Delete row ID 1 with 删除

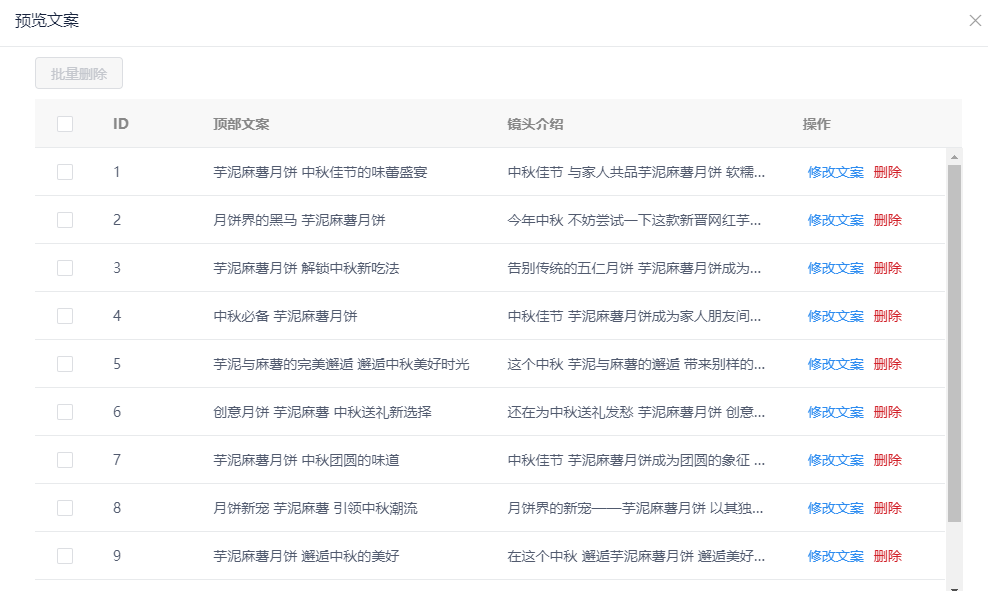[x=887, y=172]
